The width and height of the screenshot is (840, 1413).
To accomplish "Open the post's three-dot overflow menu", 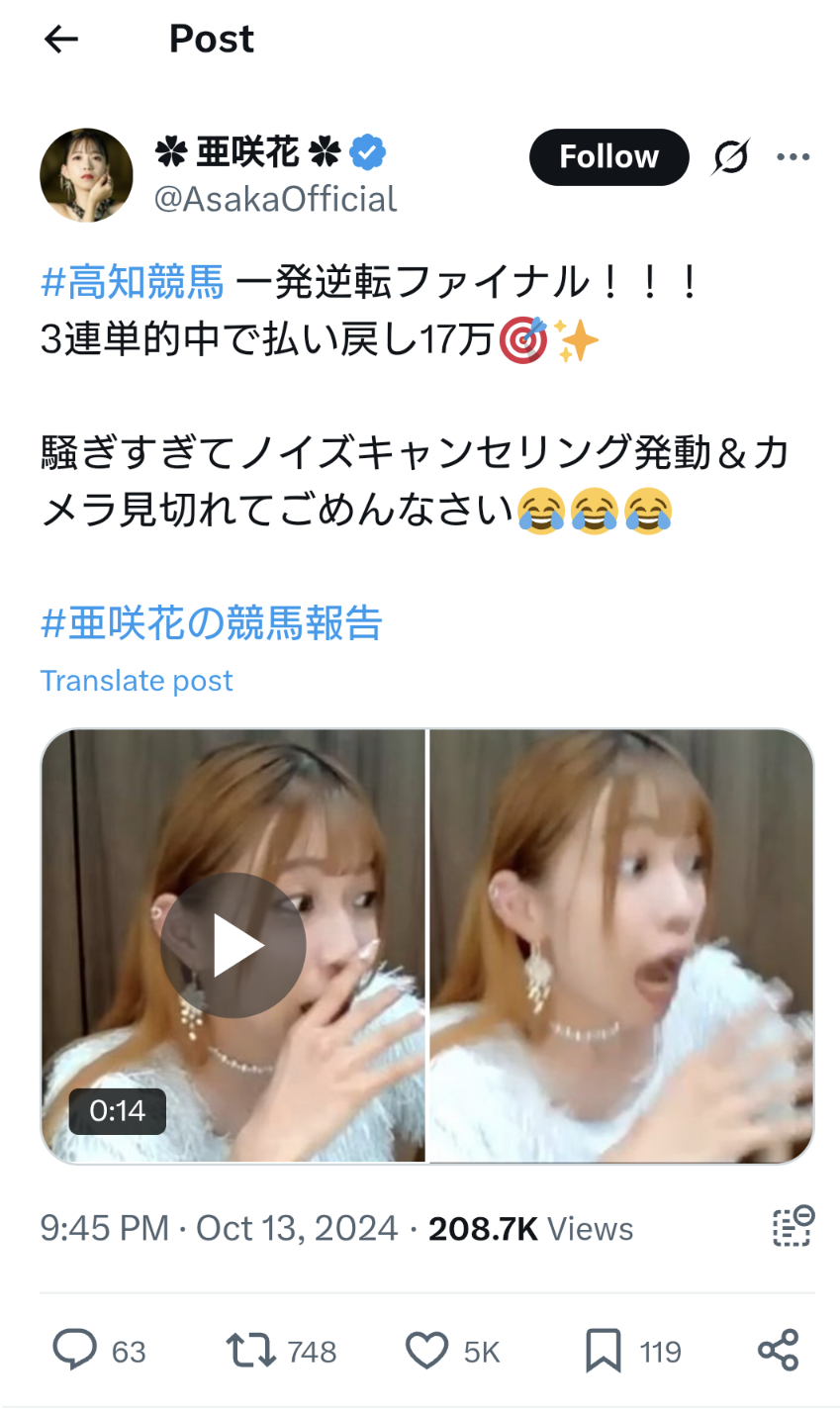I will (x=793, y=156).
